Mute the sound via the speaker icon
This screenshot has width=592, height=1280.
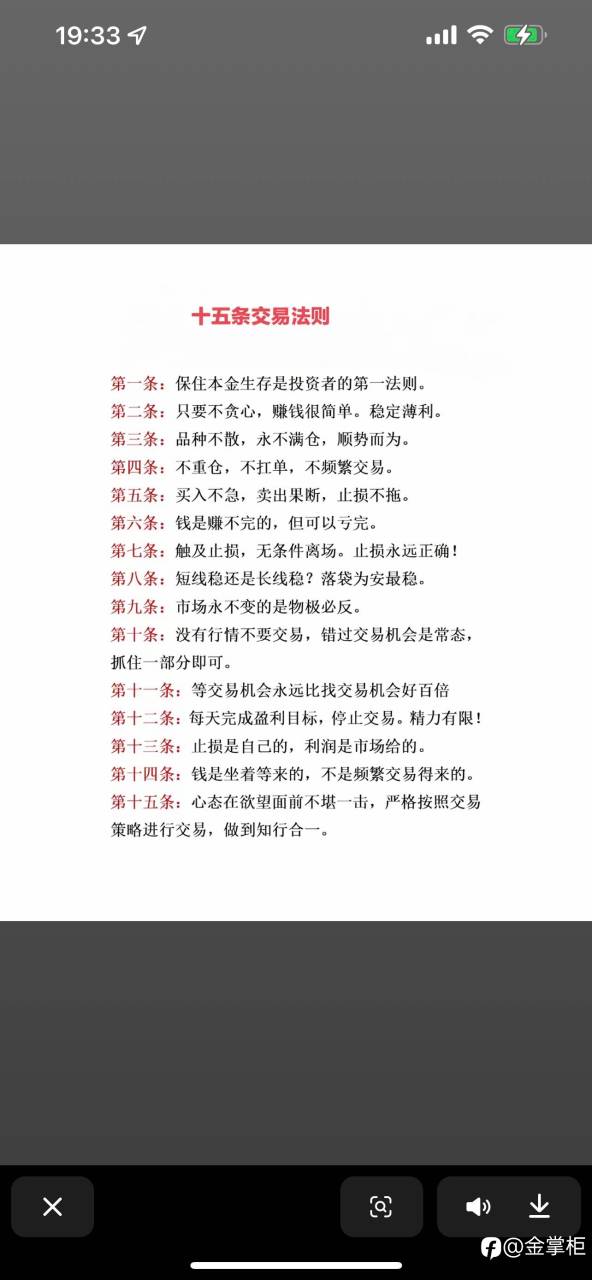point(478,1207)
